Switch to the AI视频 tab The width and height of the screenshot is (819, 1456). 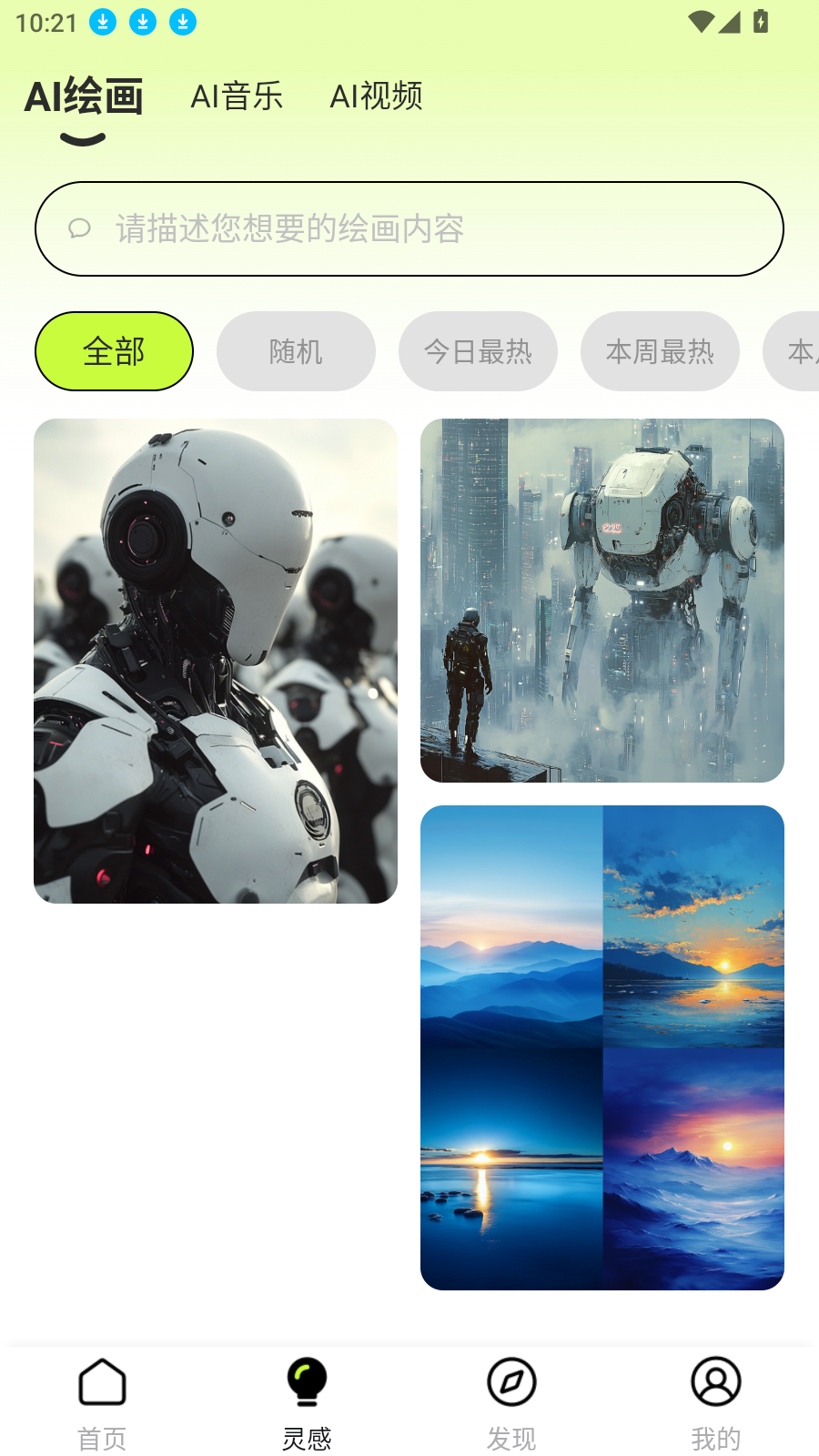(376, 96)
